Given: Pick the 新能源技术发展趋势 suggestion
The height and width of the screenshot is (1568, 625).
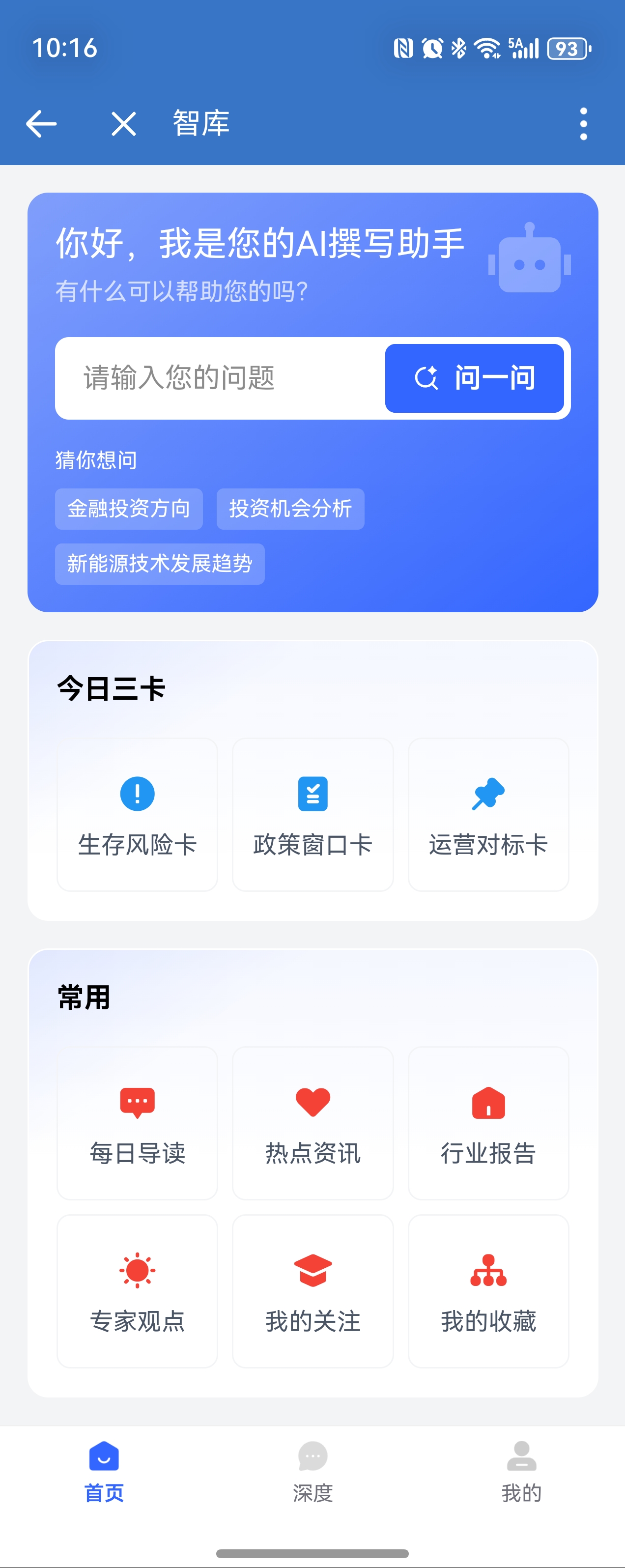Looking at the screenshot, I should 160,564.
